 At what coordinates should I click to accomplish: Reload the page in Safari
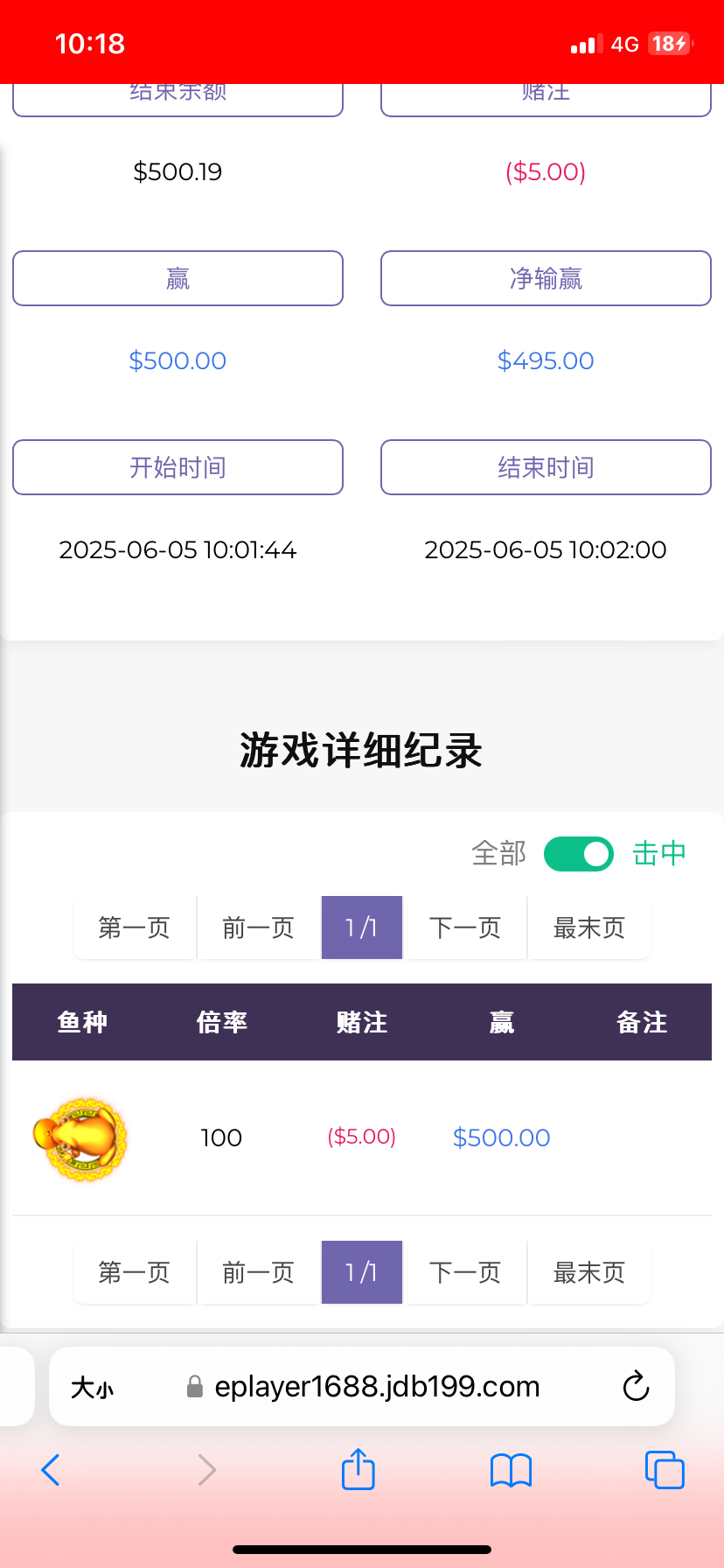click(x=636, y=1386)
